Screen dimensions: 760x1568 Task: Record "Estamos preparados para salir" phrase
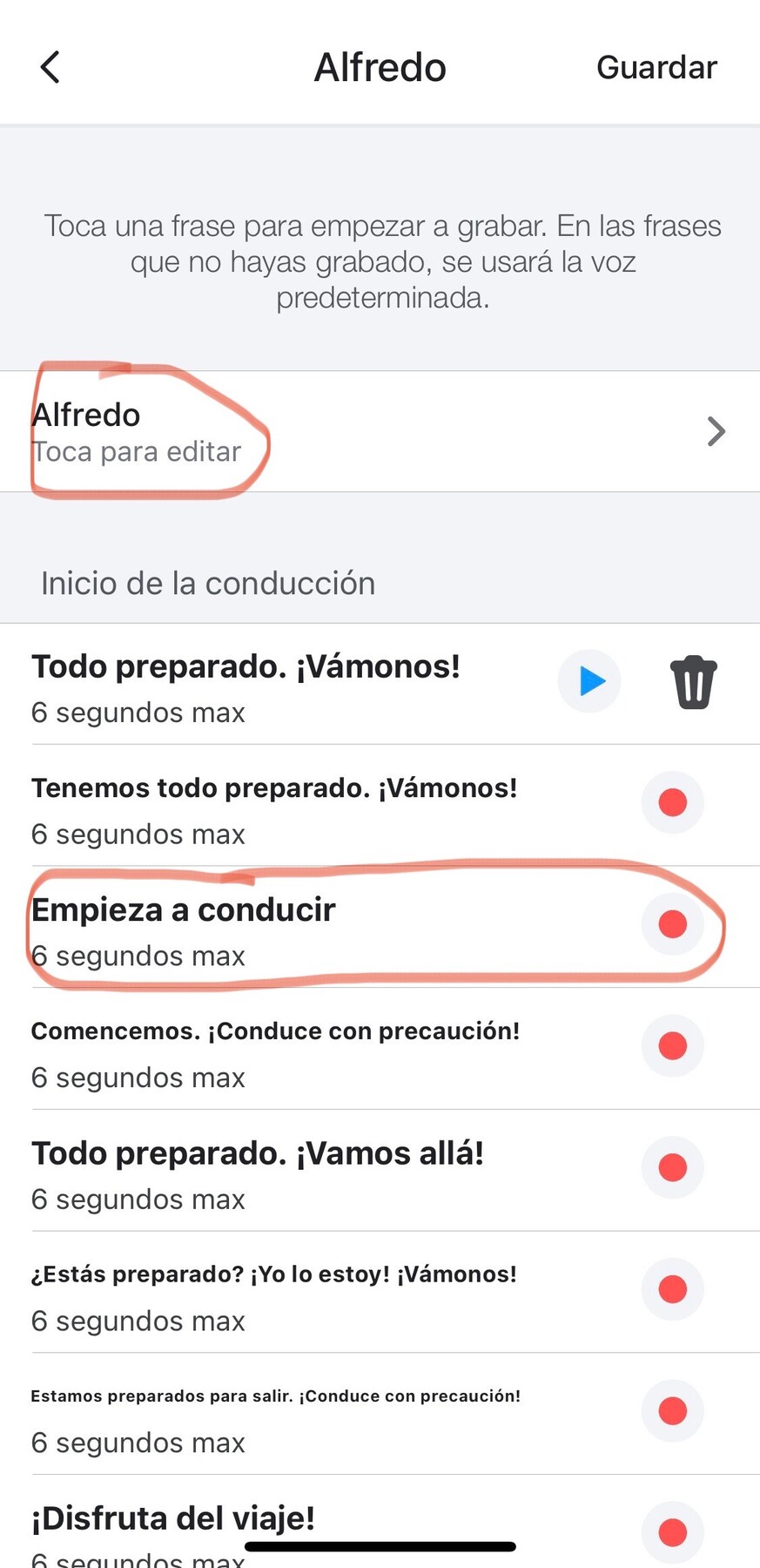pyautogui.click(x=672, y=1411)
